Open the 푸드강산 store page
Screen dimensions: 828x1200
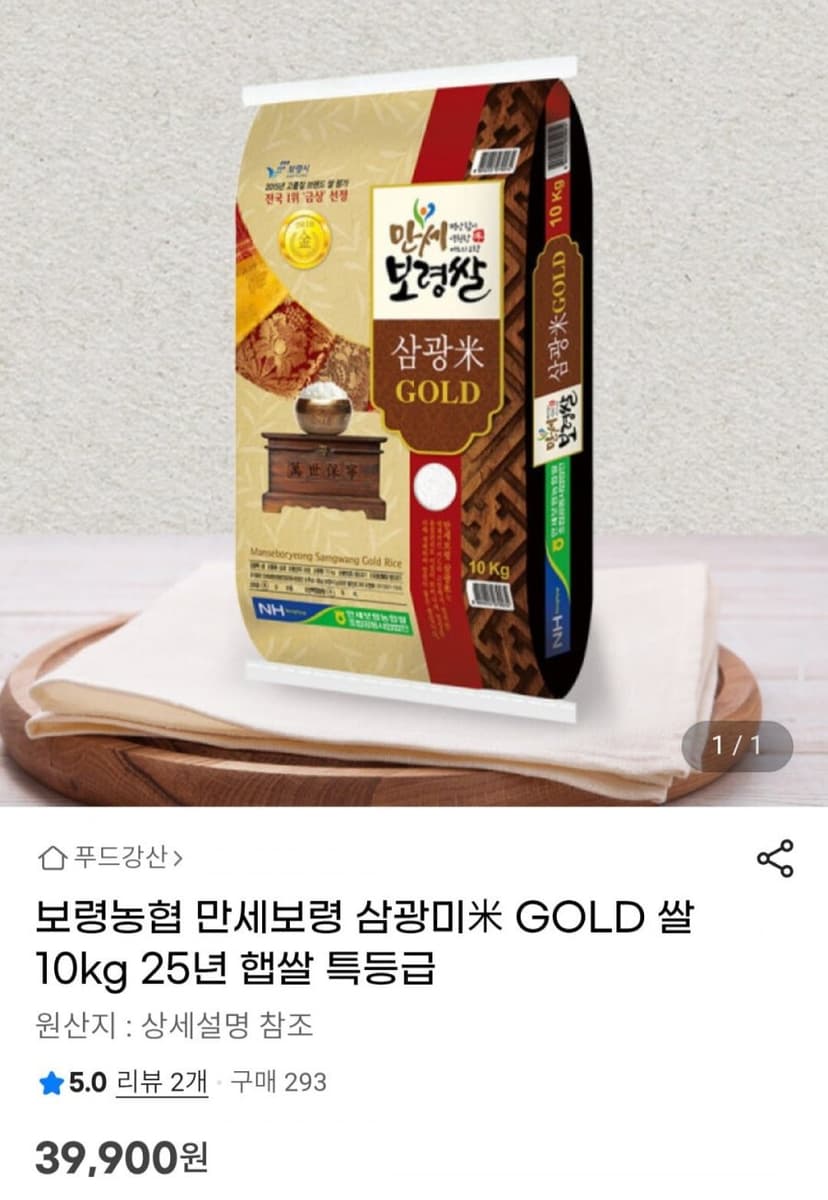(x=111, y=858)
